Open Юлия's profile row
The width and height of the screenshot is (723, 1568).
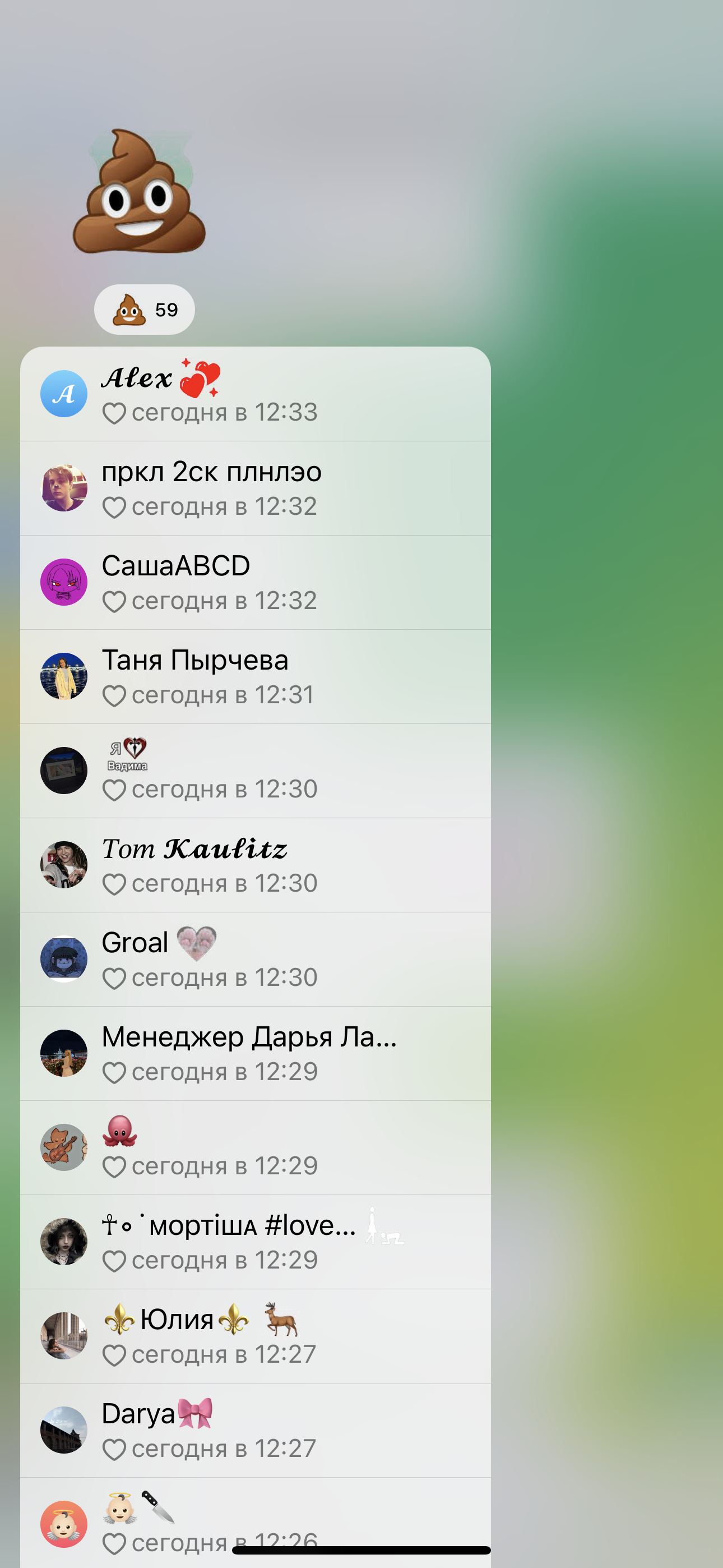255,1336
